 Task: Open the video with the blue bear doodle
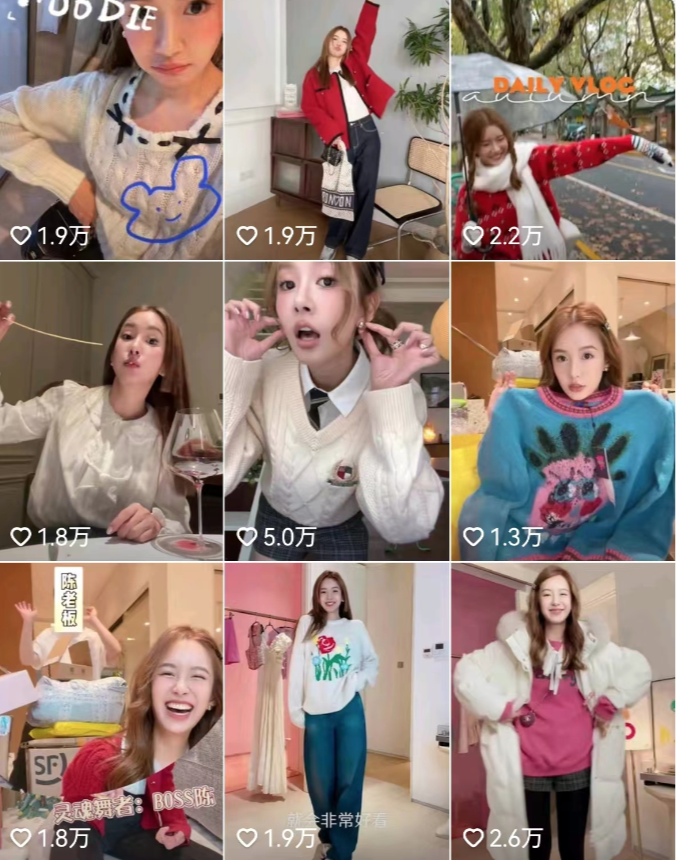tap(111, 130)
